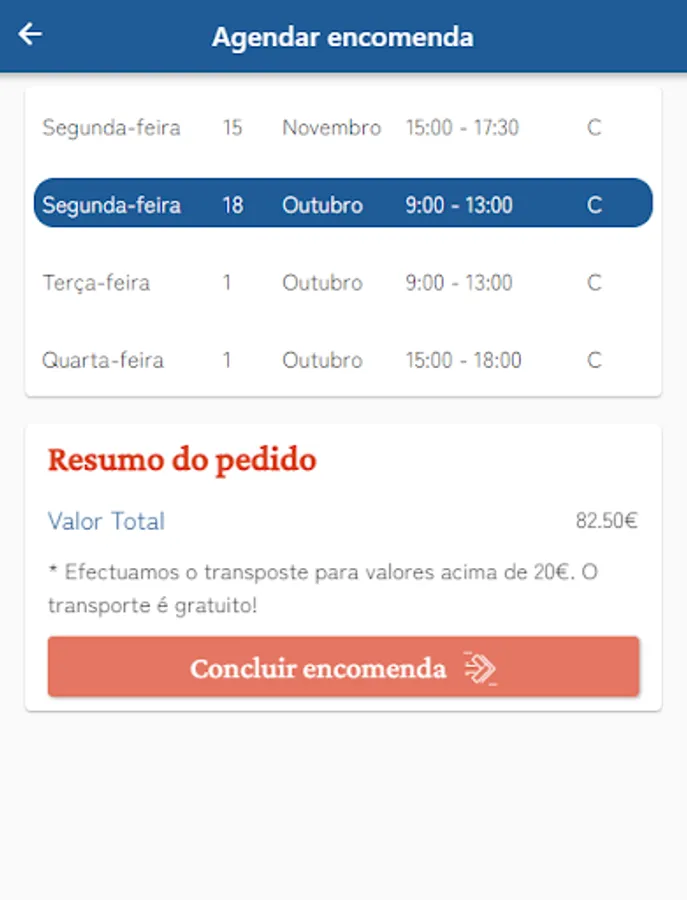Select the Quarta-feira 1 Outubro slot
The width and height of the screenshot is (687, 900).
pos(343,360)
